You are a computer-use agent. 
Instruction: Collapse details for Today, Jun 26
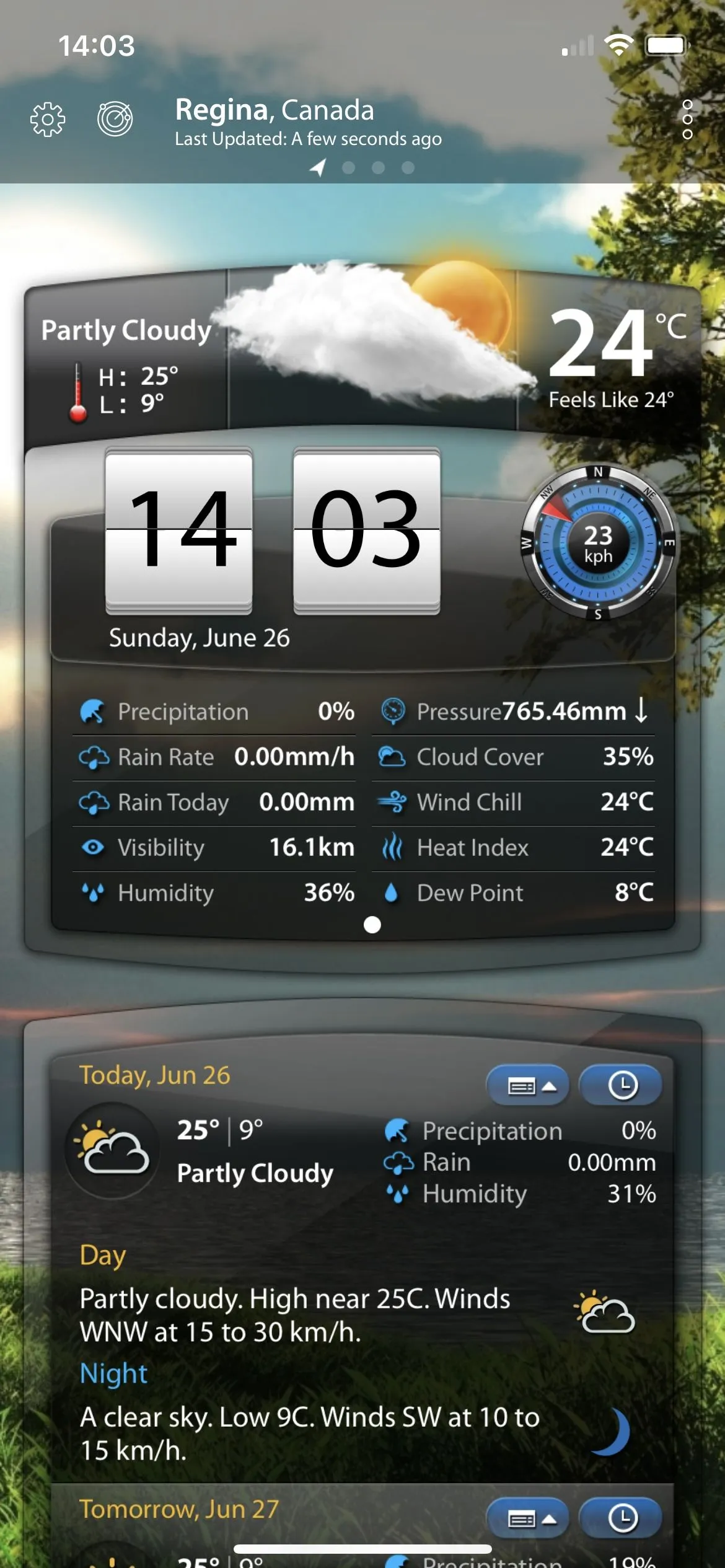pos(528,1086)
